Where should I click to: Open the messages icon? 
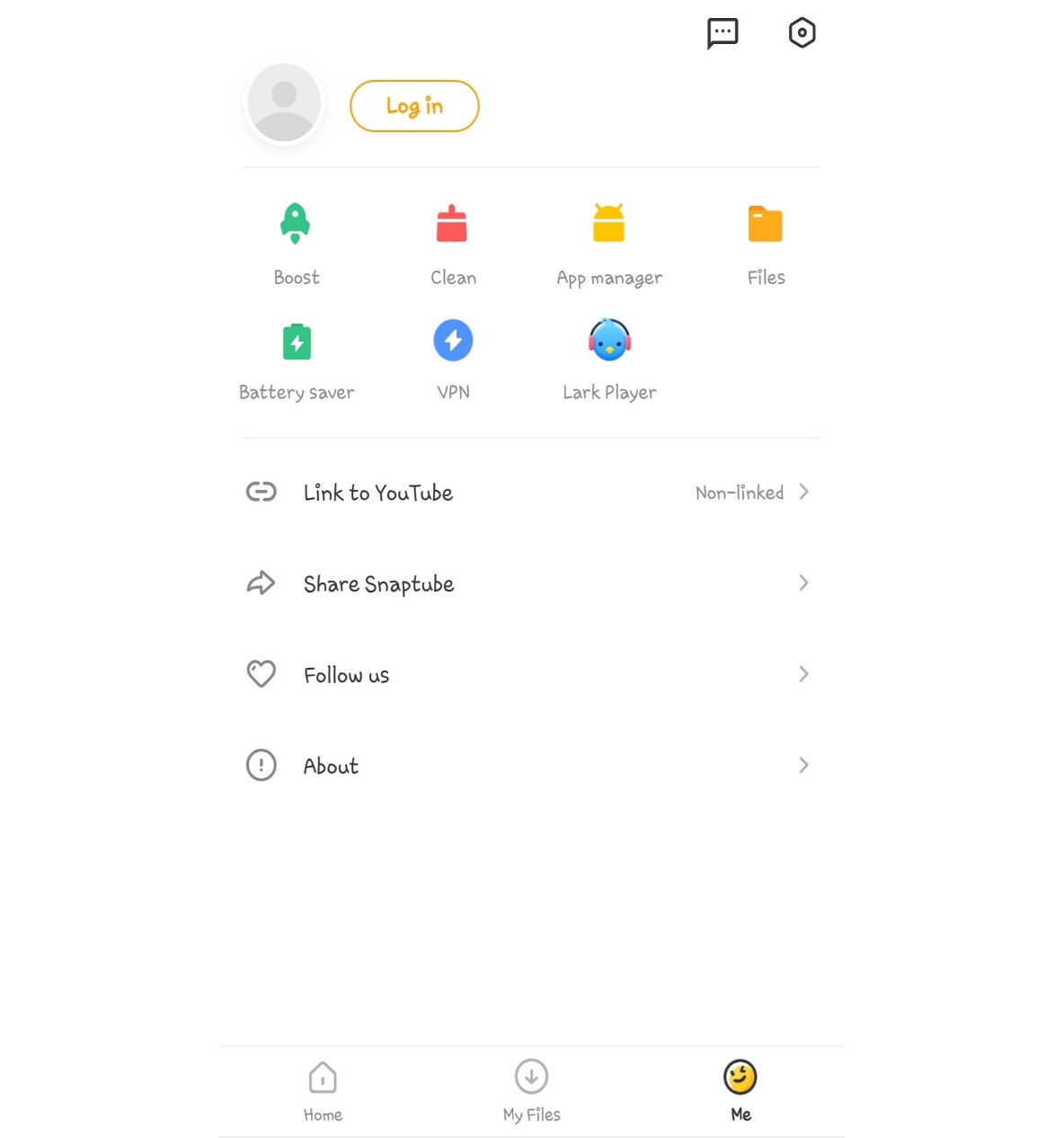tap(723, 33)
